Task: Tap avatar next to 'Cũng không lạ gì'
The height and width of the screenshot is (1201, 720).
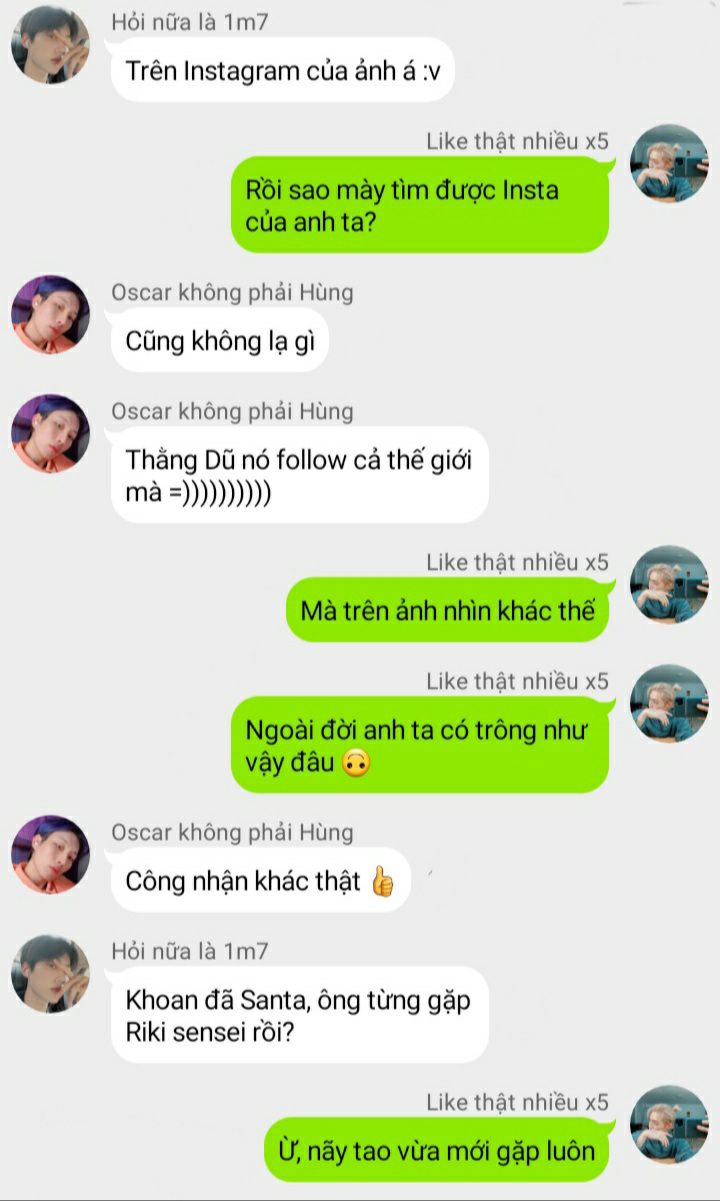Action: point(50,315)
